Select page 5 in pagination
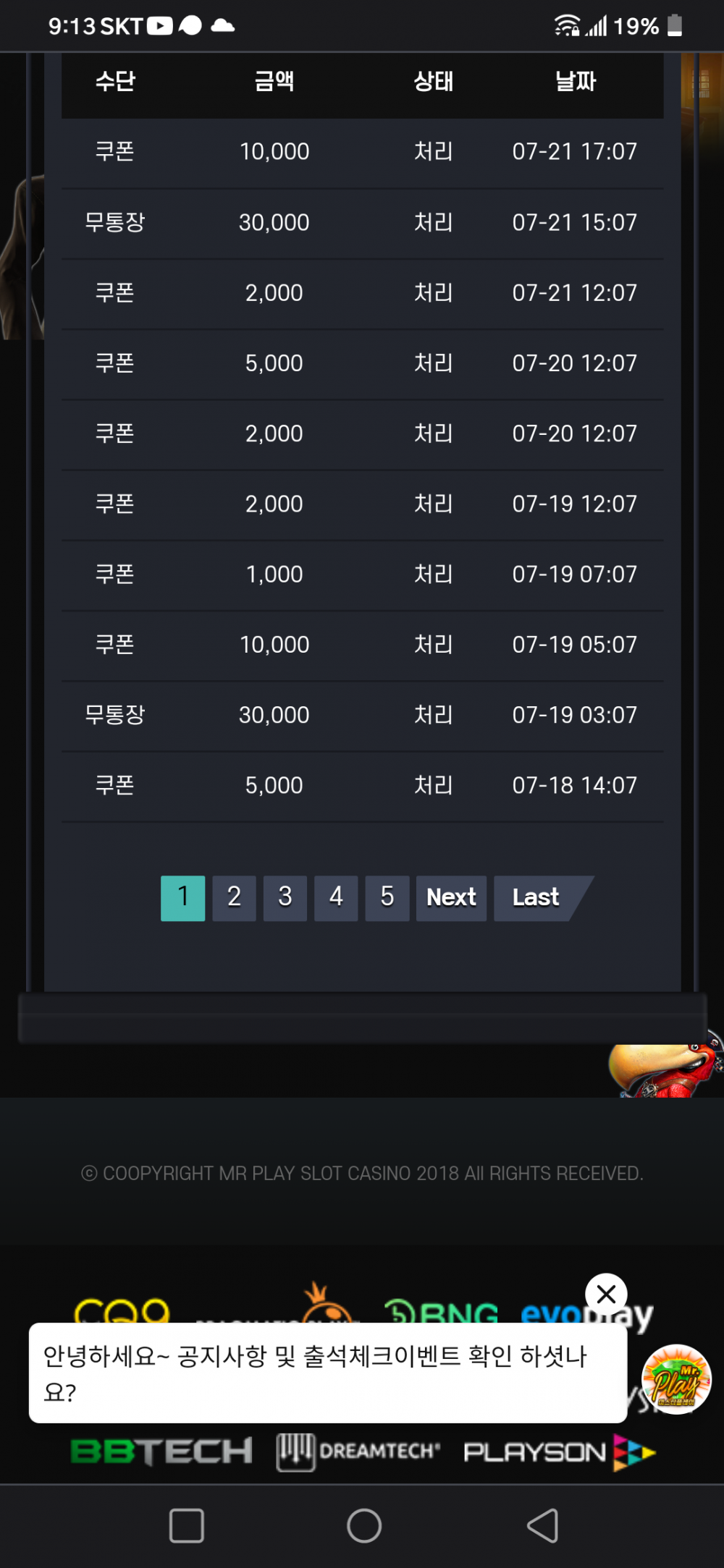Image resolution: width=724 pixels, height=1568 pixels. pos(387,898)
